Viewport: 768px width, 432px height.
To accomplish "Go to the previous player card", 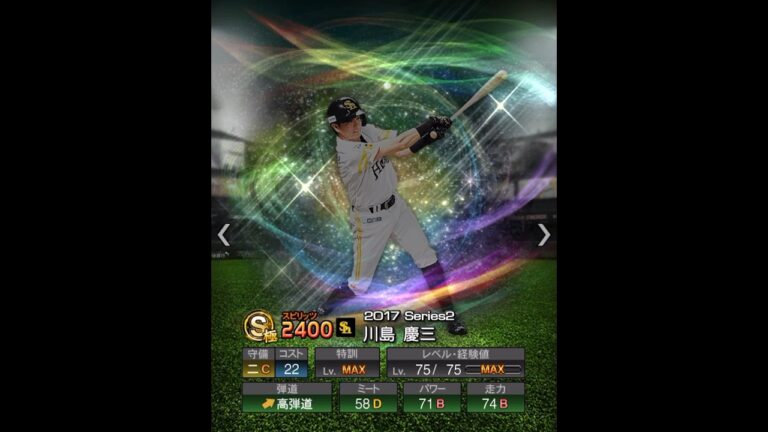I will click(x=224, y=235).
